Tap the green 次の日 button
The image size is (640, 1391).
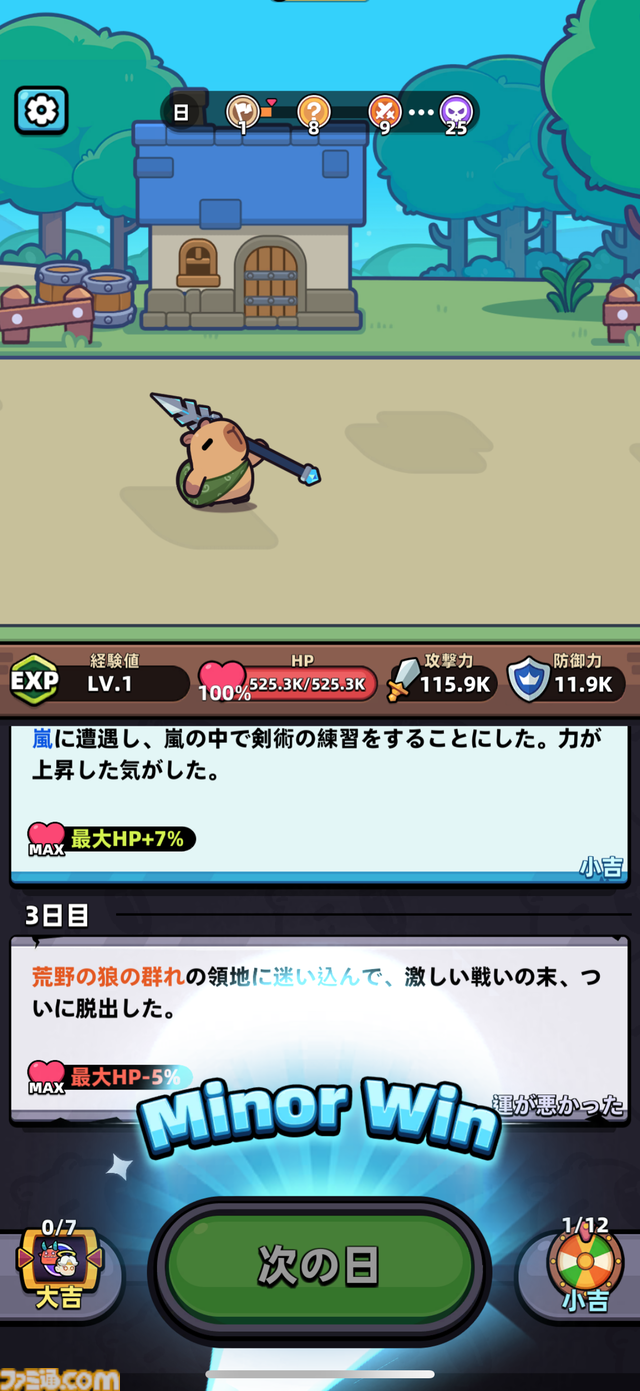click(x=319, y=1265)
